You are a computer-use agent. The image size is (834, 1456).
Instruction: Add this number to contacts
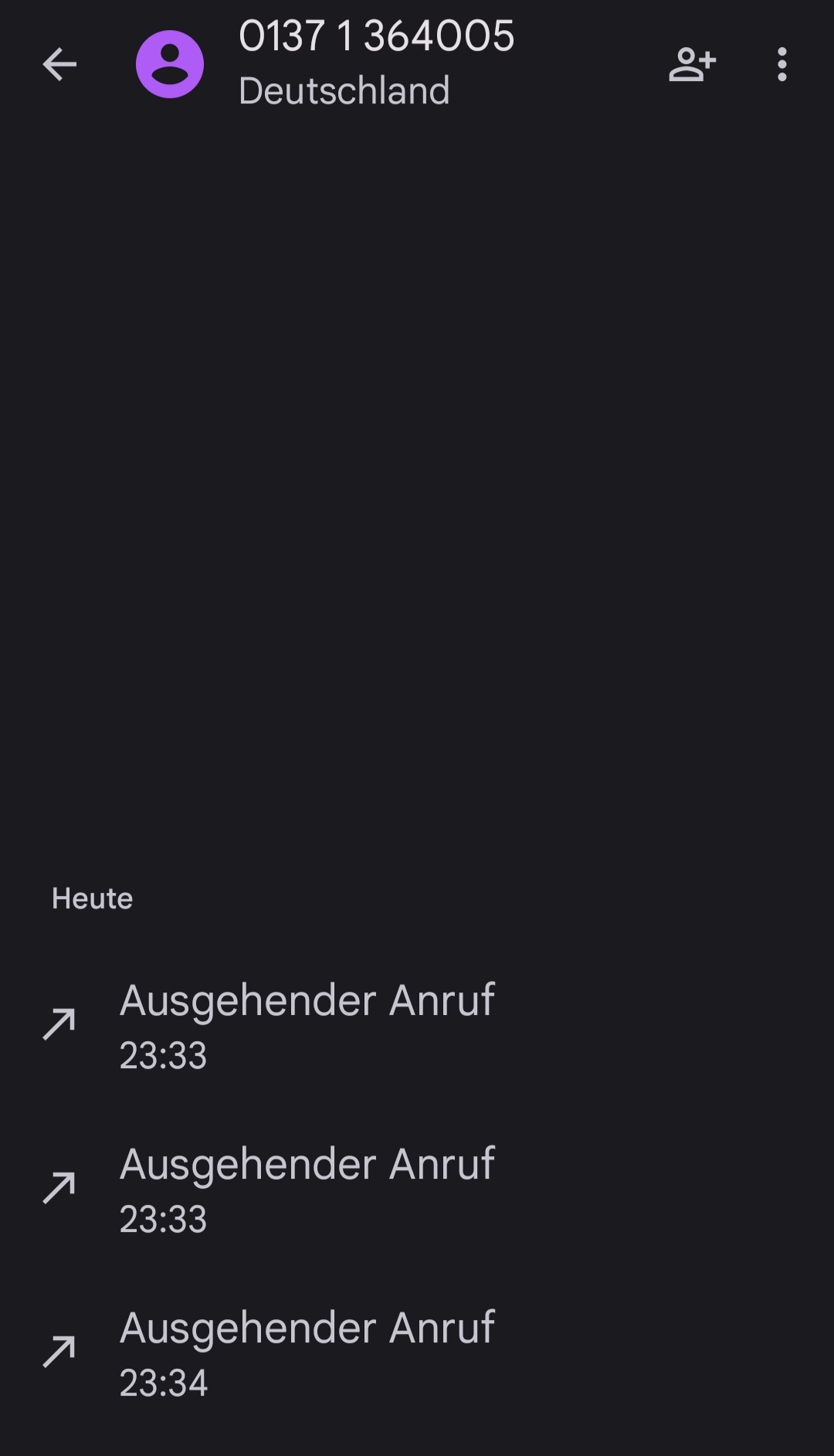692,64
